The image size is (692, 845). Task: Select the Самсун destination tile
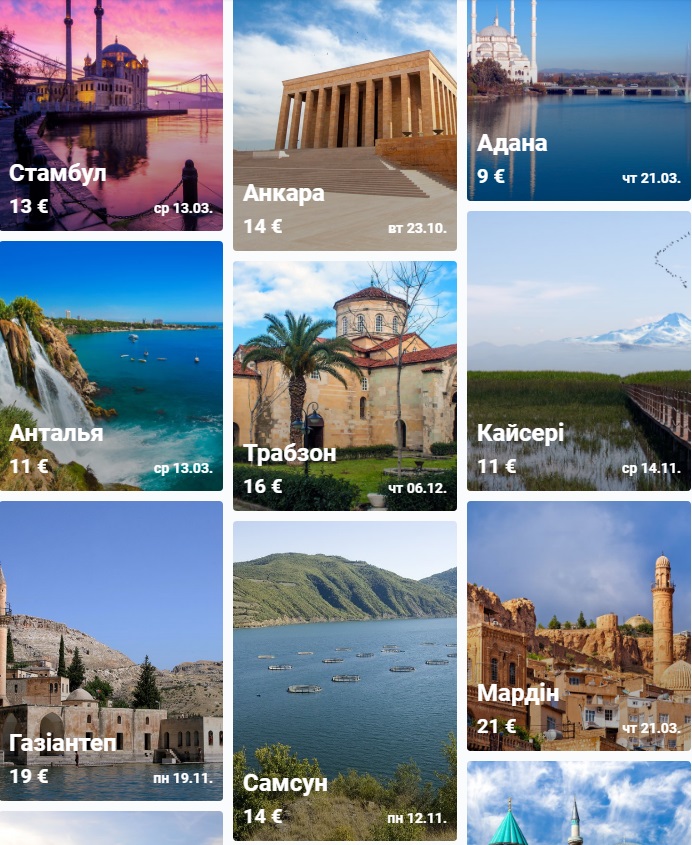[x=345, y=680]
